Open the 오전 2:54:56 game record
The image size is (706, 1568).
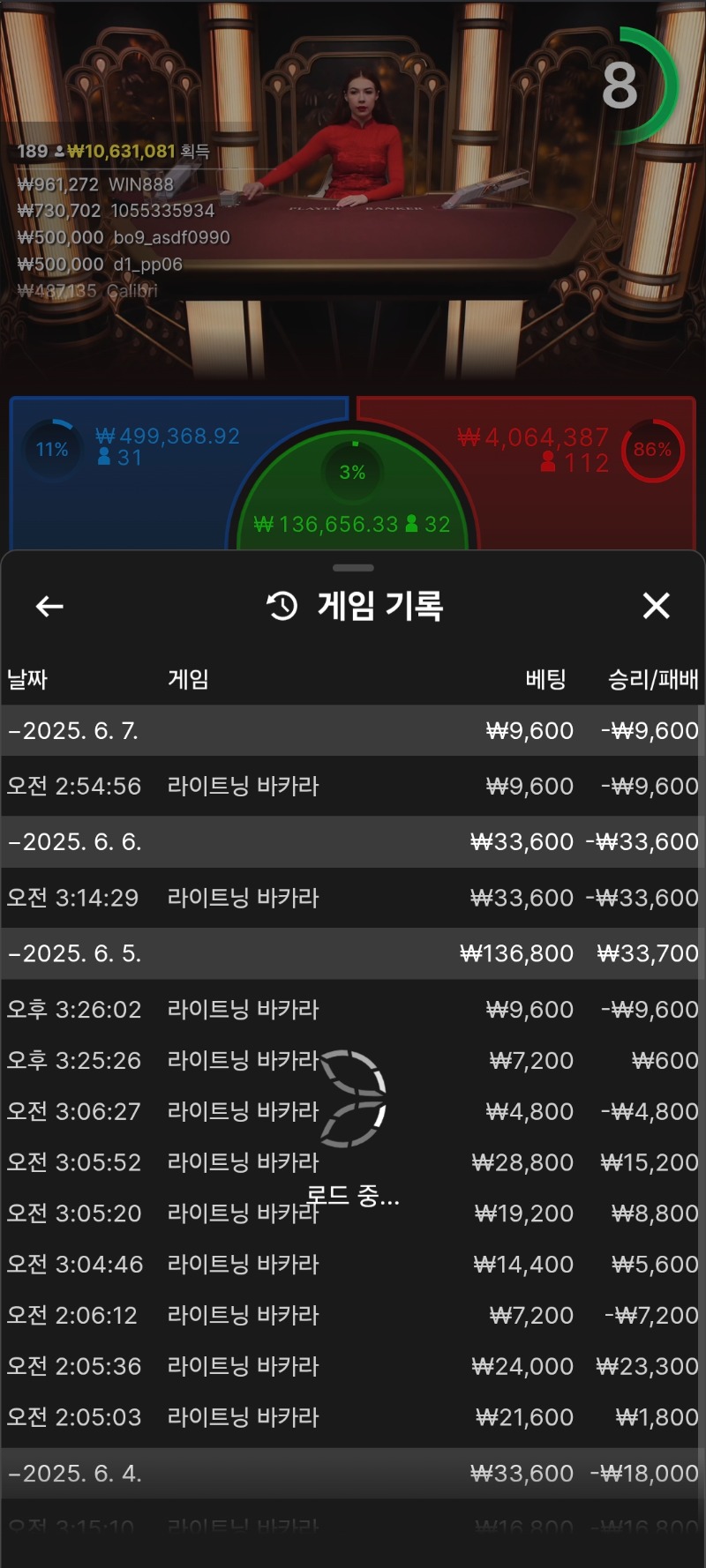point(353,786)
